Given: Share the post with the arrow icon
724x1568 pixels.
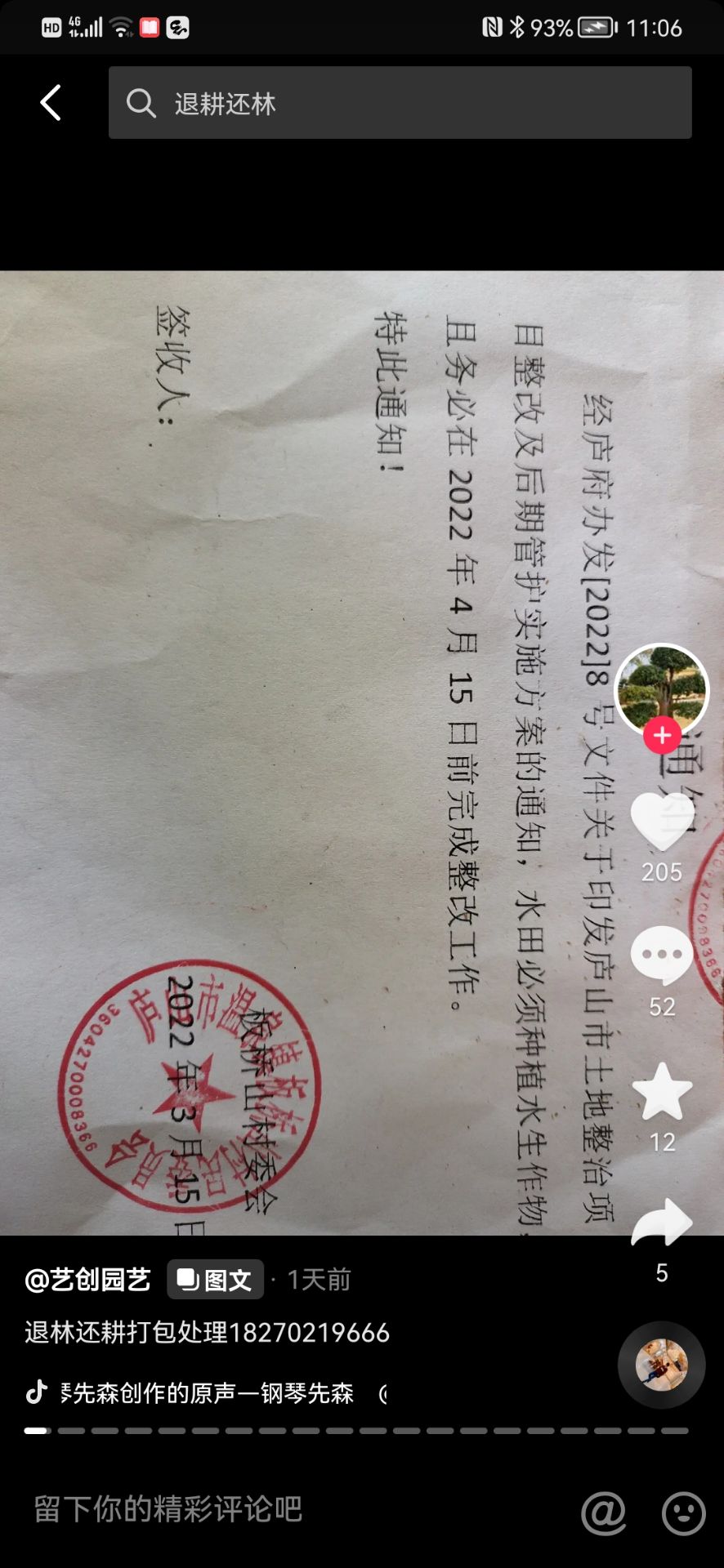Looking at the screenshot, I should coord(662,1223).
